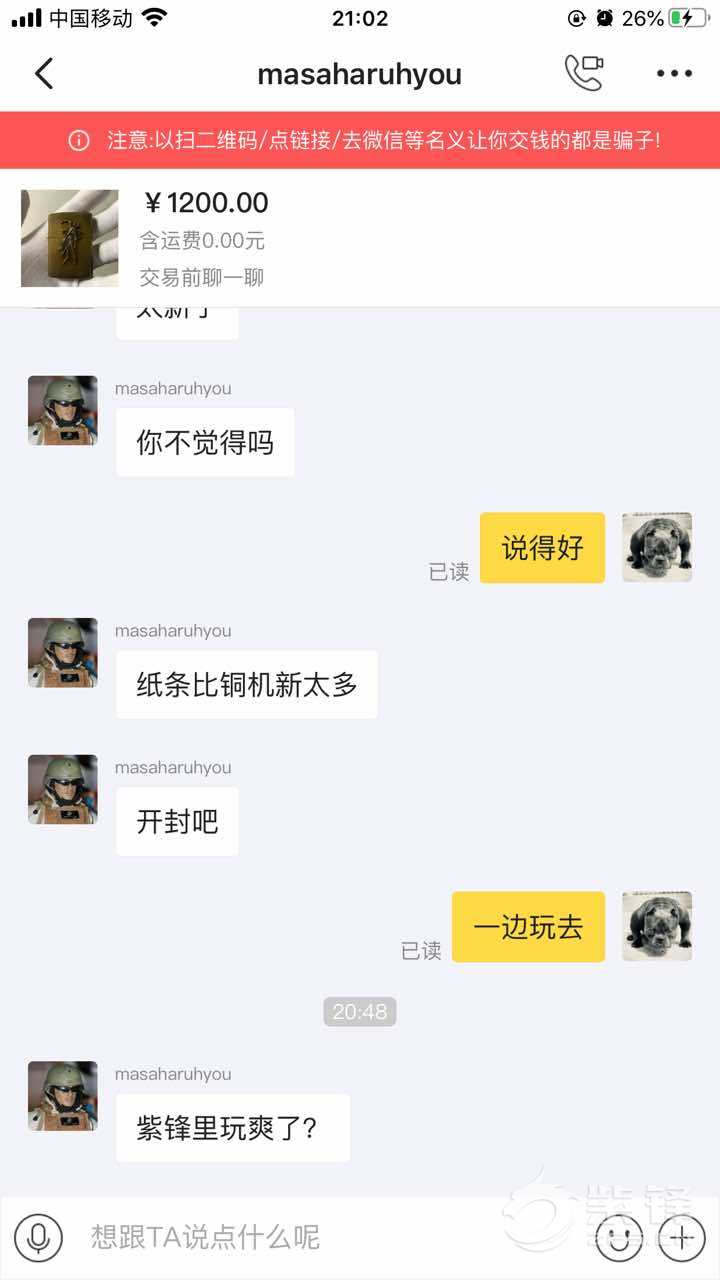
Task: Open the three-dot overflow menu
Action: [x=674, y=74]
